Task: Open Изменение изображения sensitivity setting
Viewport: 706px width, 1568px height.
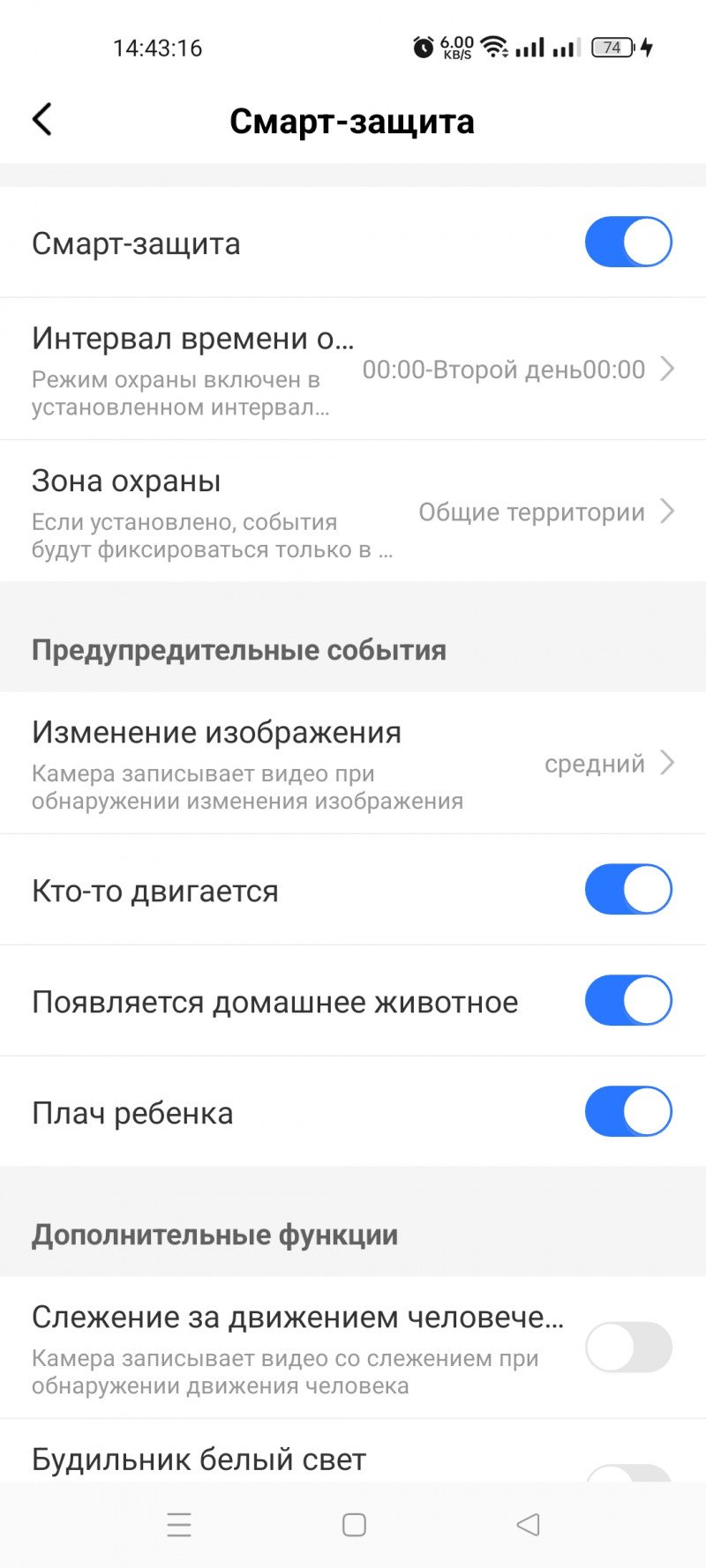Action: tap(353, 764)
